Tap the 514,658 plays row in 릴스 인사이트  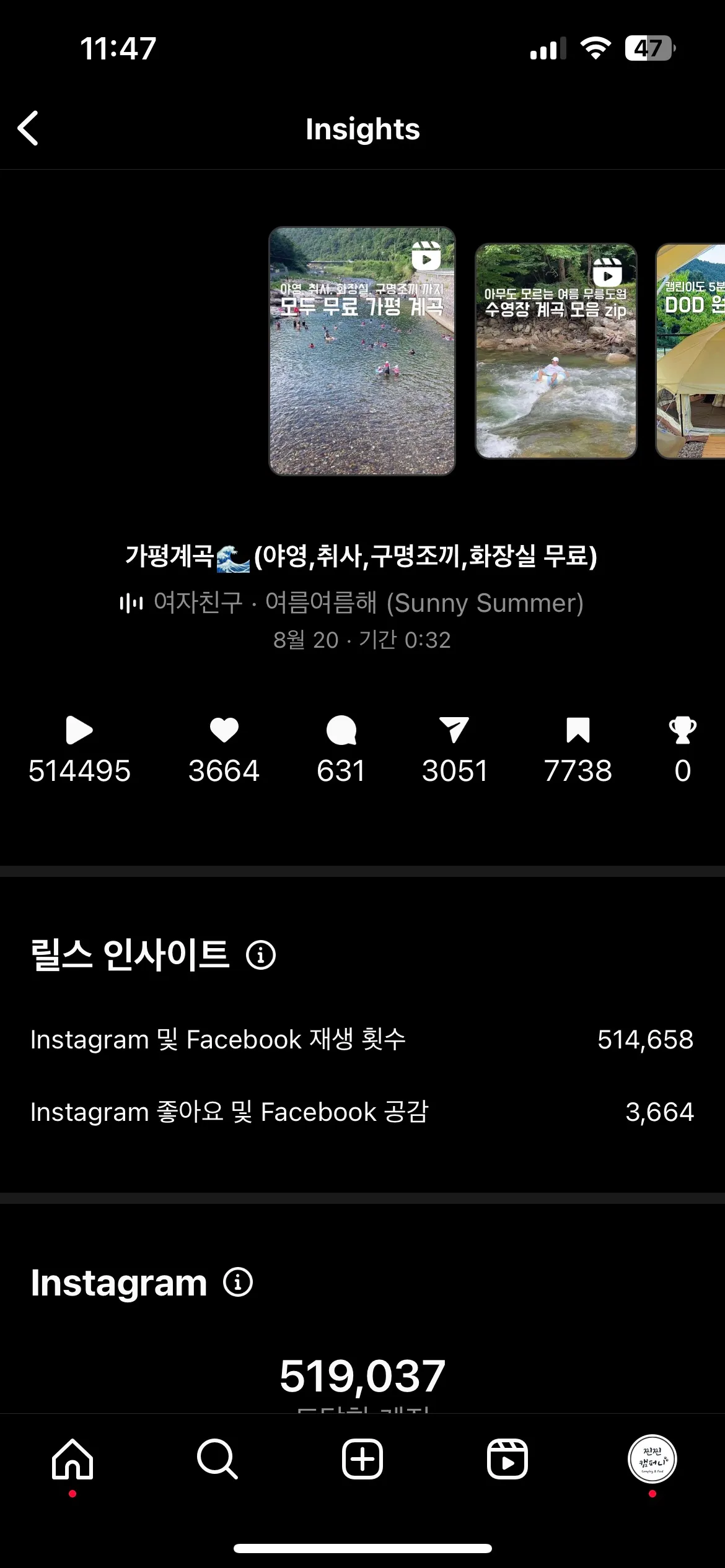click(x=362, y=1040)
